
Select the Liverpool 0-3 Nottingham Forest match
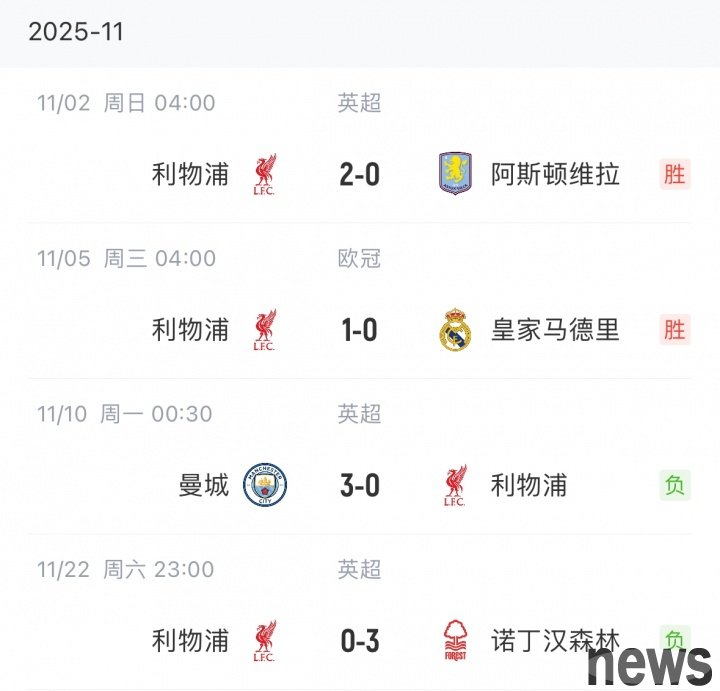(360, 640)
